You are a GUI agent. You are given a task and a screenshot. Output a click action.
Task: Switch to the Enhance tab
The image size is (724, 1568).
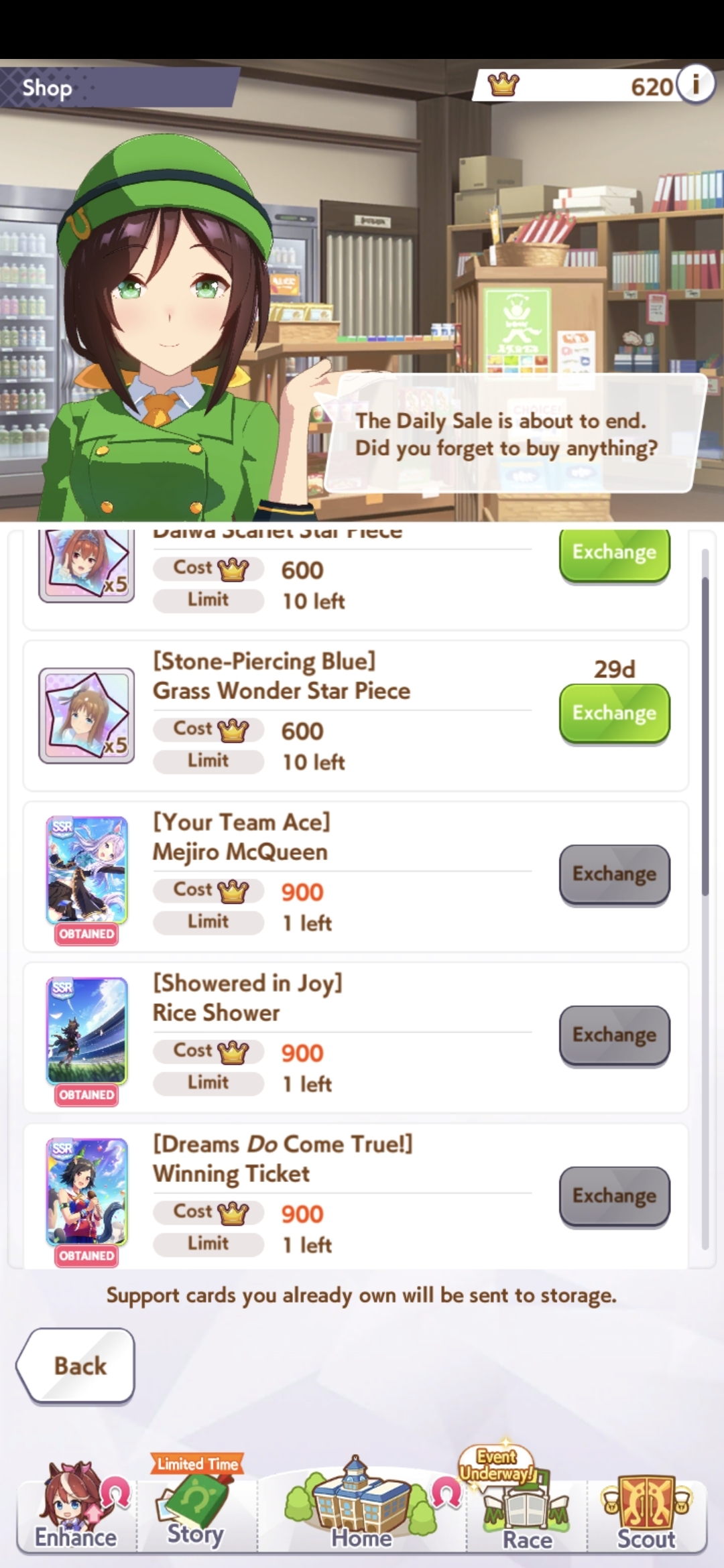point(76,1508)
